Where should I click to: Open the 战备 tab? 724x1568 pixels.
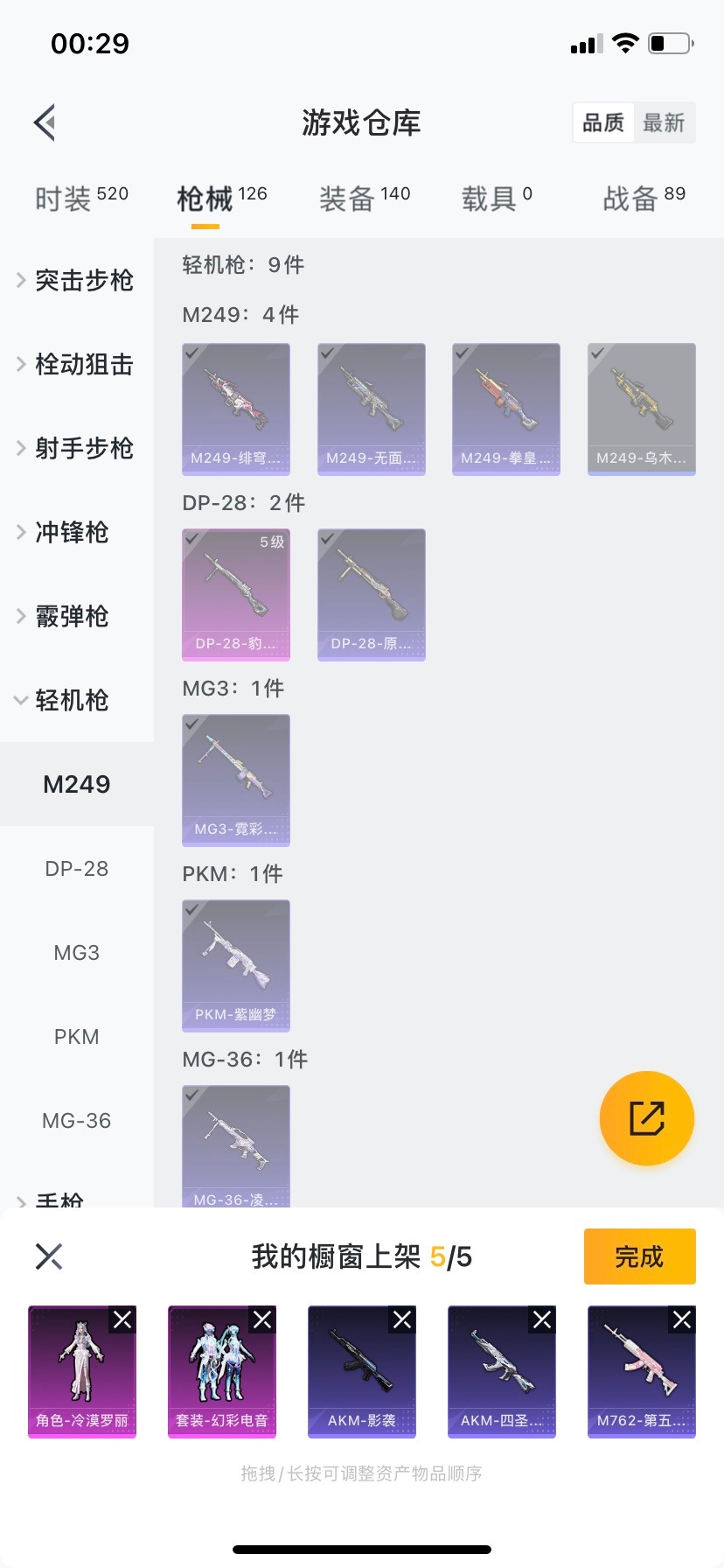point(644,199)
